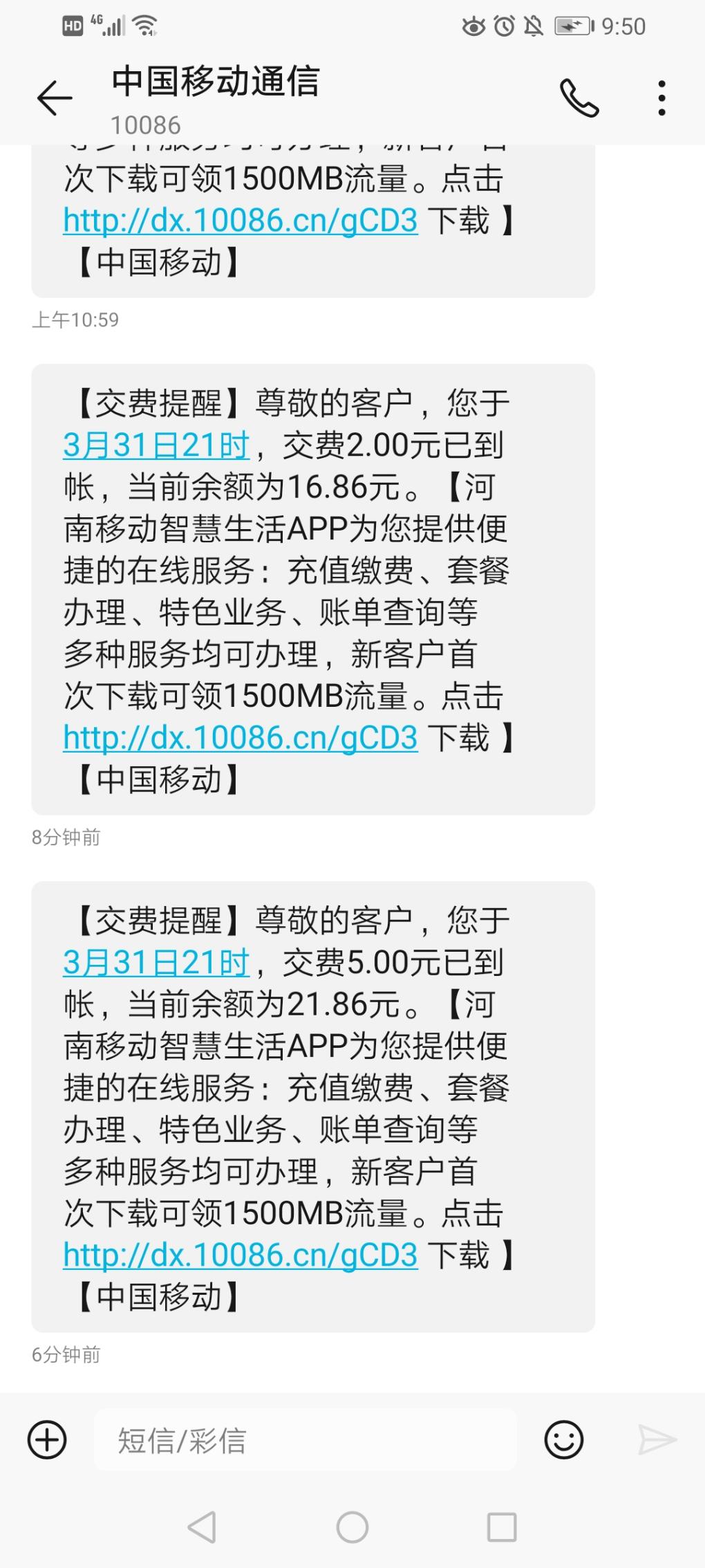Open the gCD3 link in the 交费2.00元 message
The width and height of the screenshot is (705, 1568).
(240, 738)
